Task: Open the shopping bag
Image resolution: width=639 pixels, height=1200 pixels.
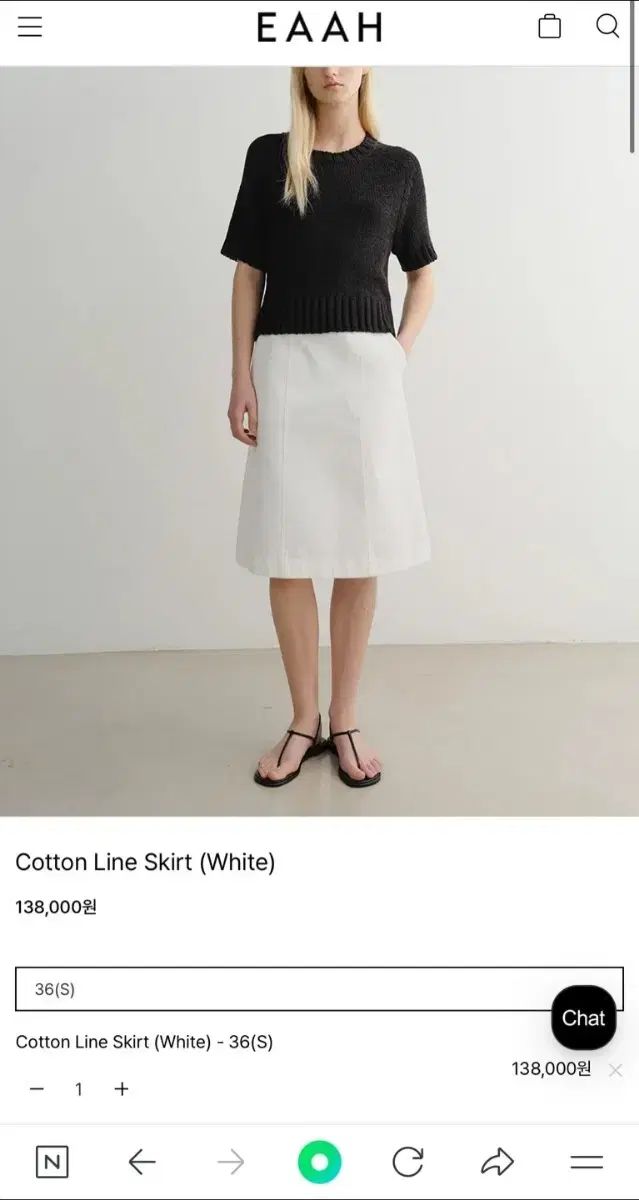Action: point(549,27)
